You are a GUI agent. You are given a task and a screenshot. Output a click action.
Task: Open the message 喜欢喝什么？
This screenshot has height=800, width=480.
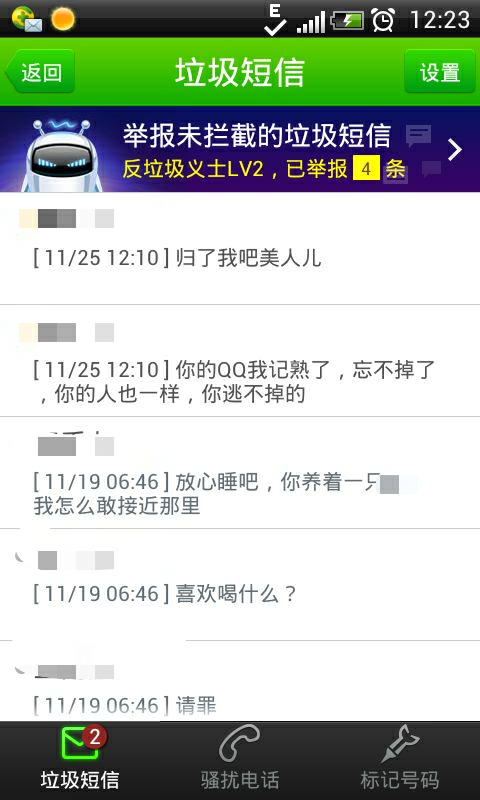[240, 585]
